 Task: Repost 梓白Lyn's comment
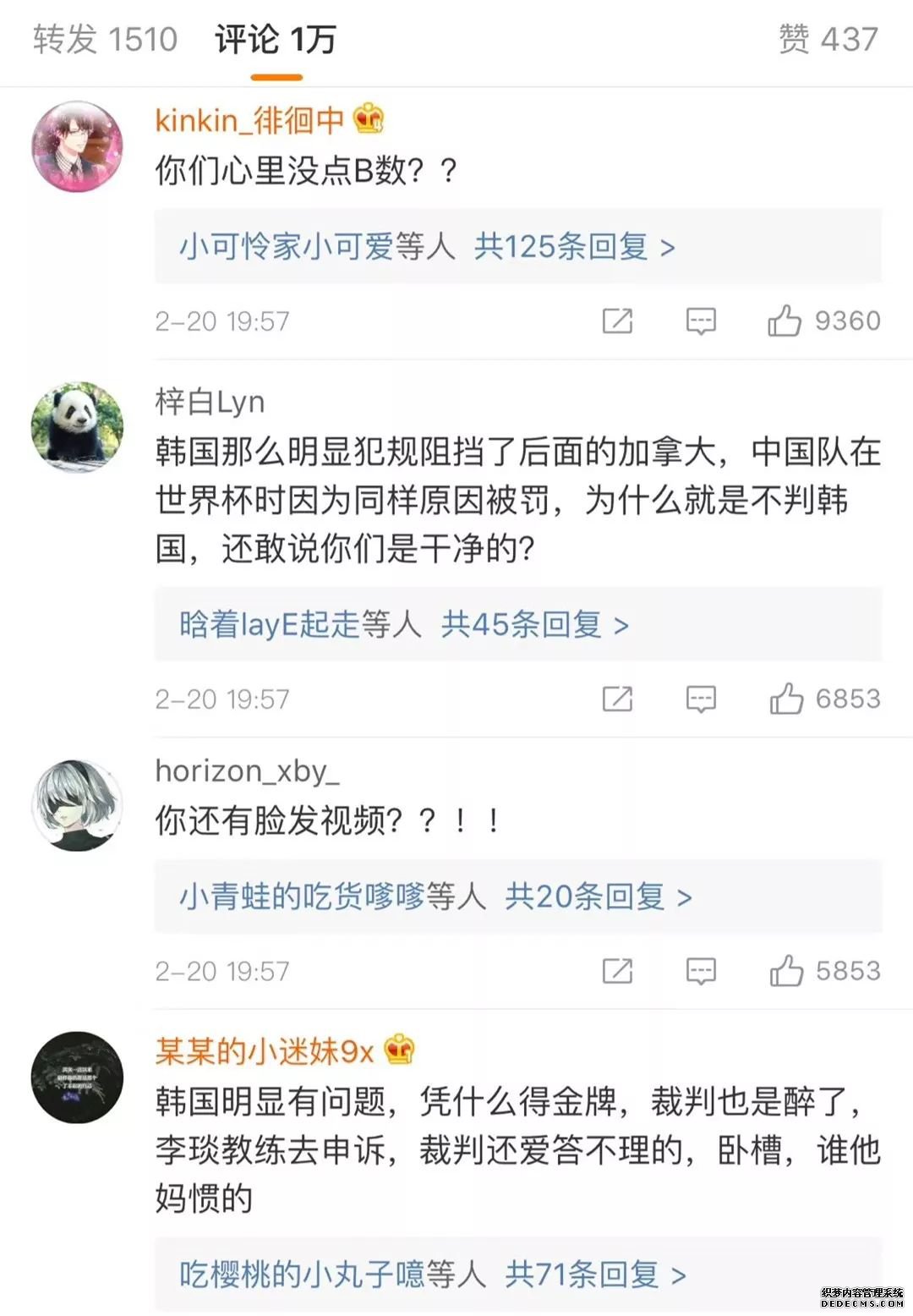pos(617,699)
